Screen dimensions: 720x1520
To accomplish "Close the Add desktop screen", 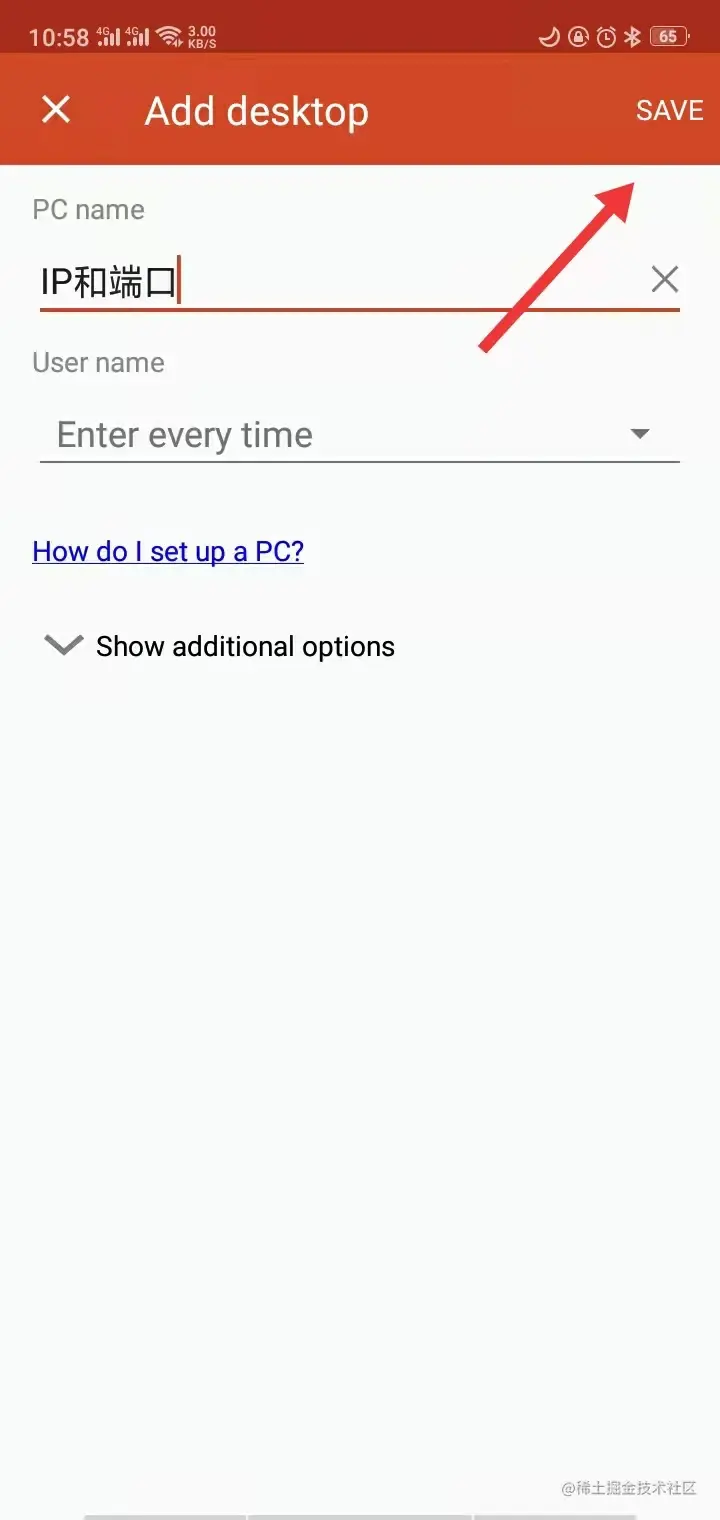I will point(56,110).
